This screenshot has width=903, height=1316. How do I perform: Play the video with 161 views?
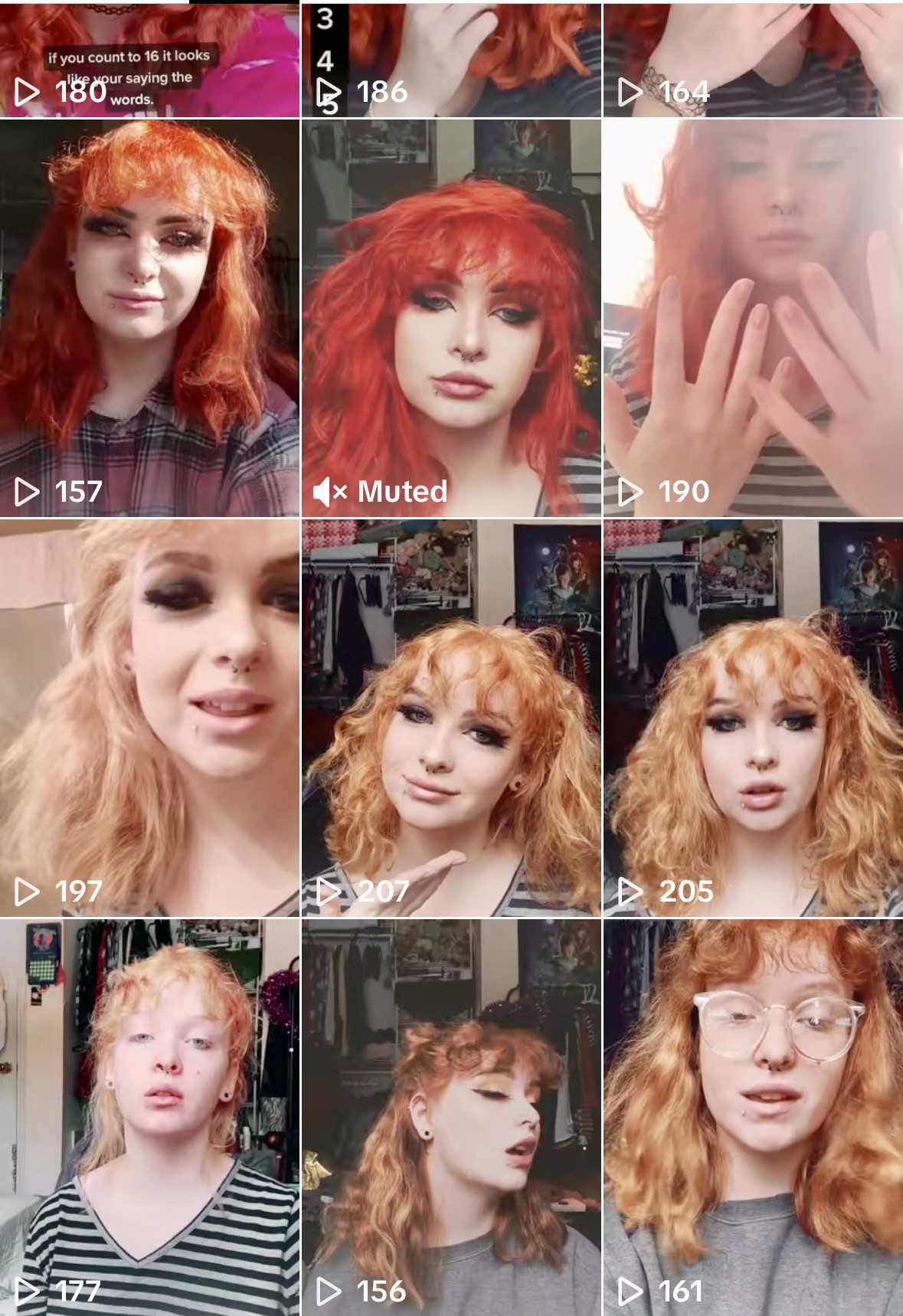pyautogui.click(x=753, y=1117)
